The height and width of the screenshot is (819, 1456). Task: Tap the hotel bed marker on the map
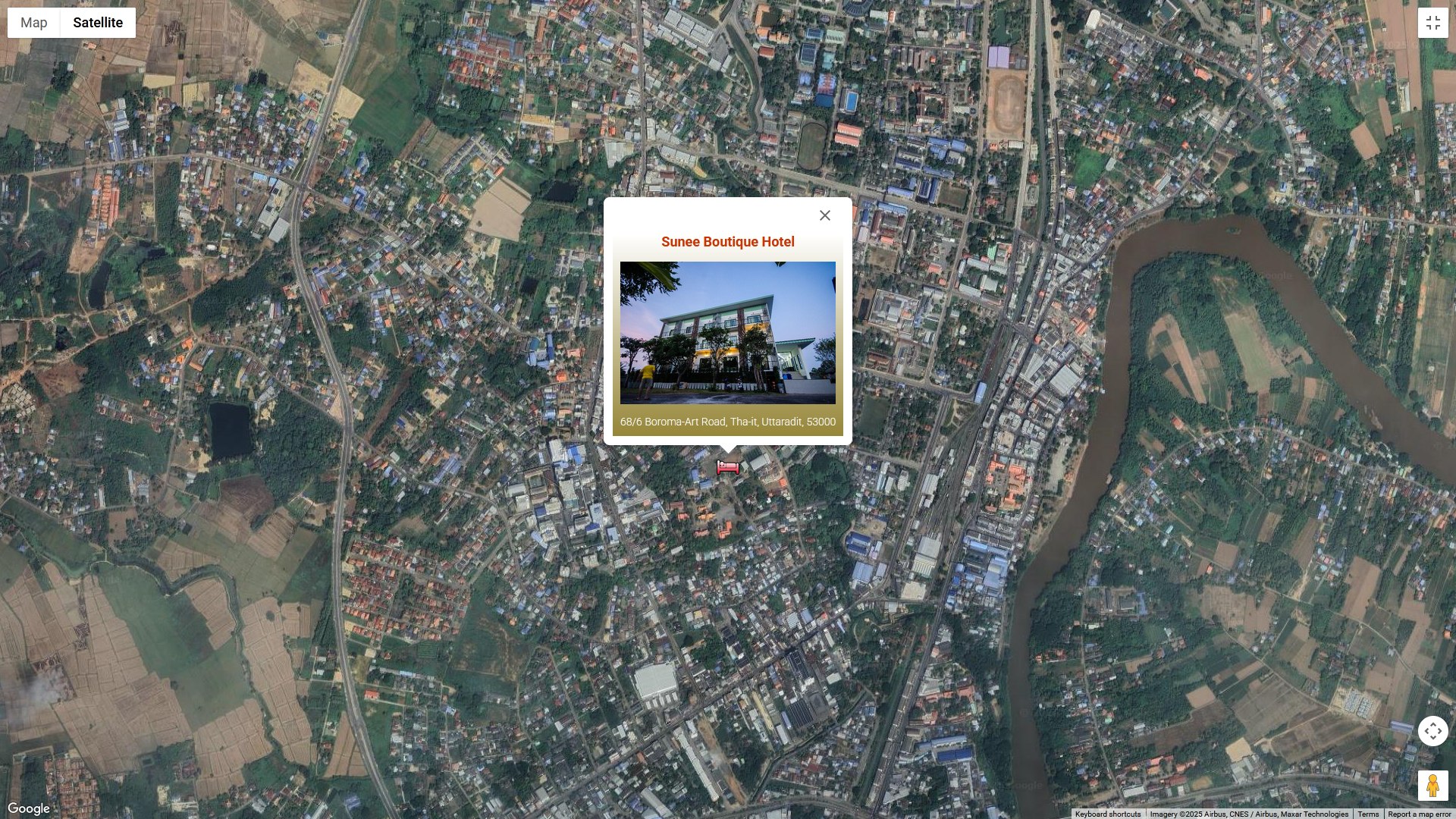728,467
